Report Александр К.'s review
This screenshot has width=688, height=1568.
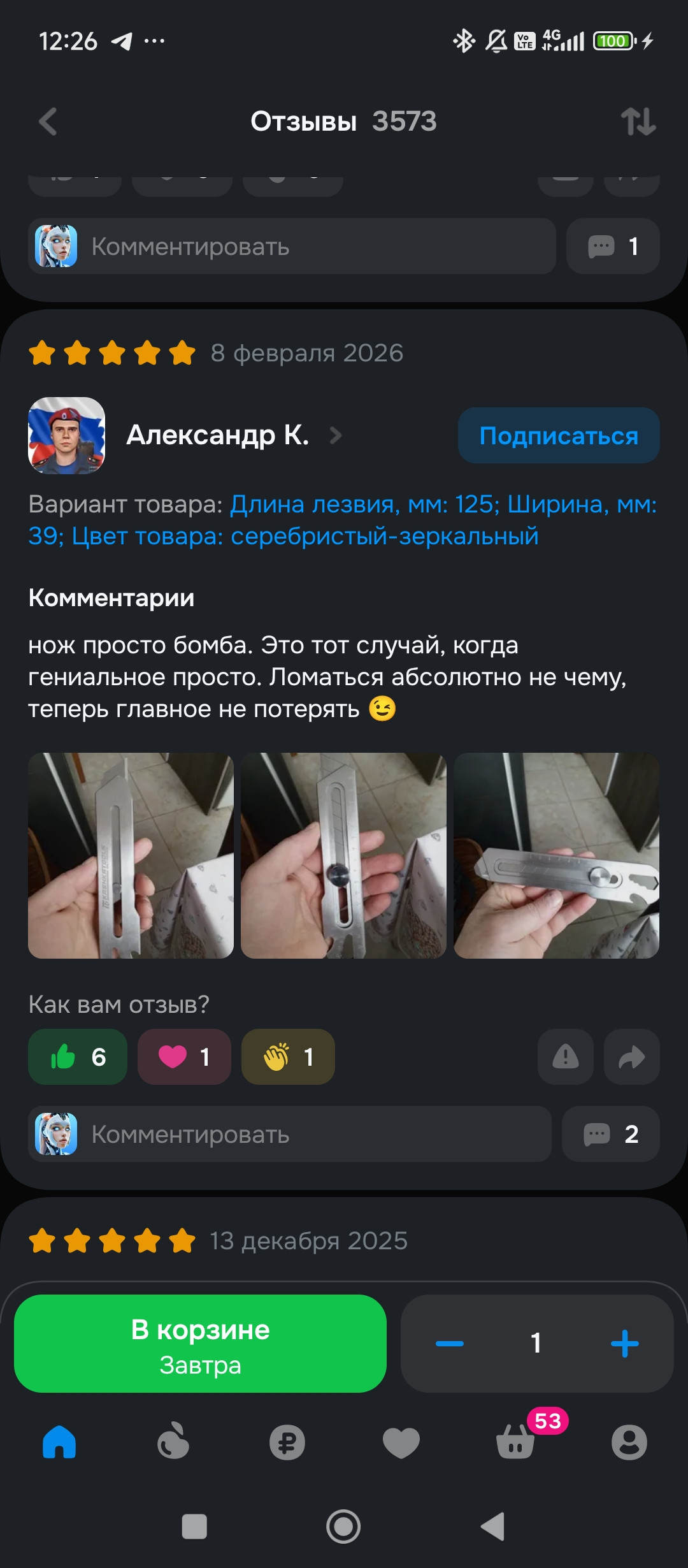pos(565,1057)
